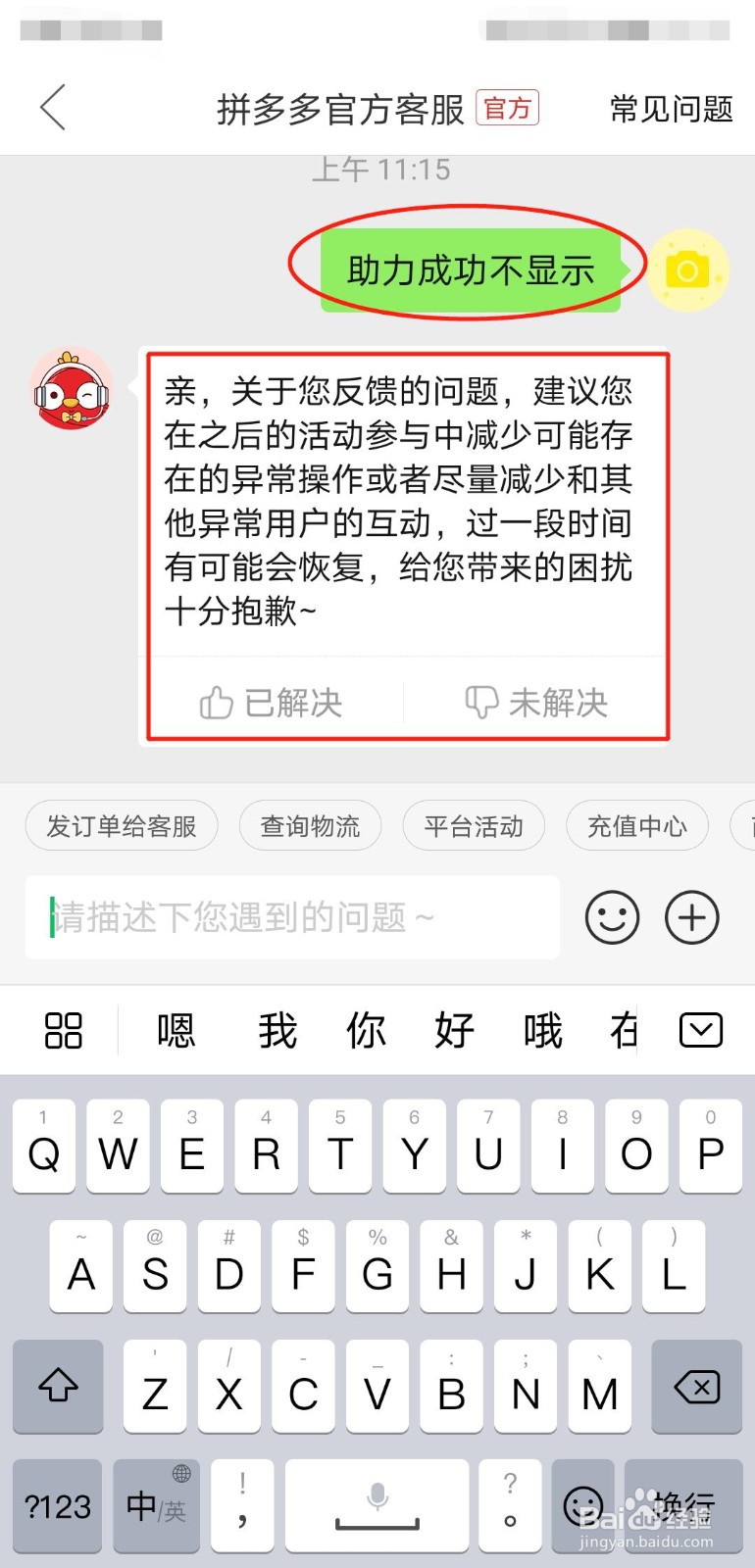Tap the smiley emoji icon beside input box
755x1568 pixels.
(612, 918)
